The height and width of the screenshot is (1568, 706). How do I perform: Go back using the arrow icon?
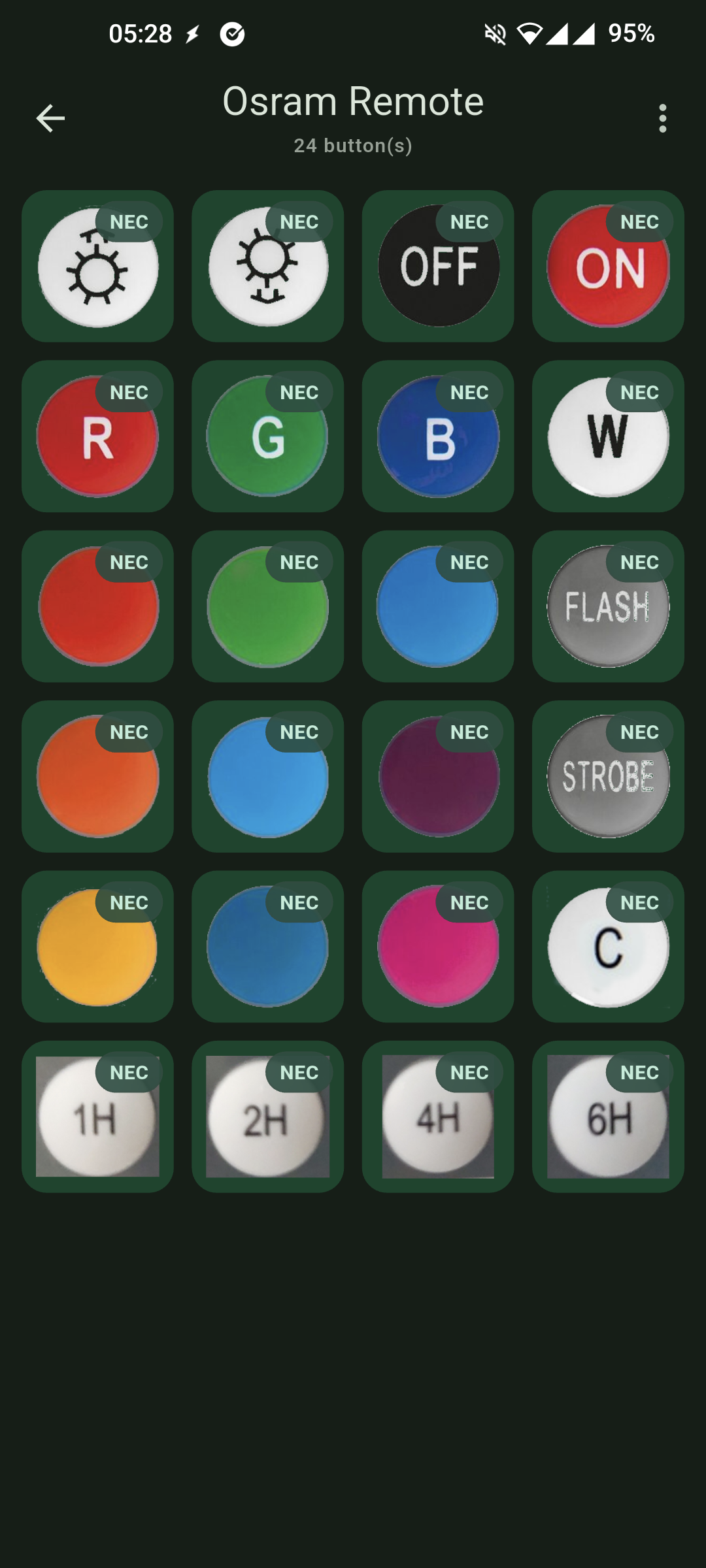(x=50, y=118)
